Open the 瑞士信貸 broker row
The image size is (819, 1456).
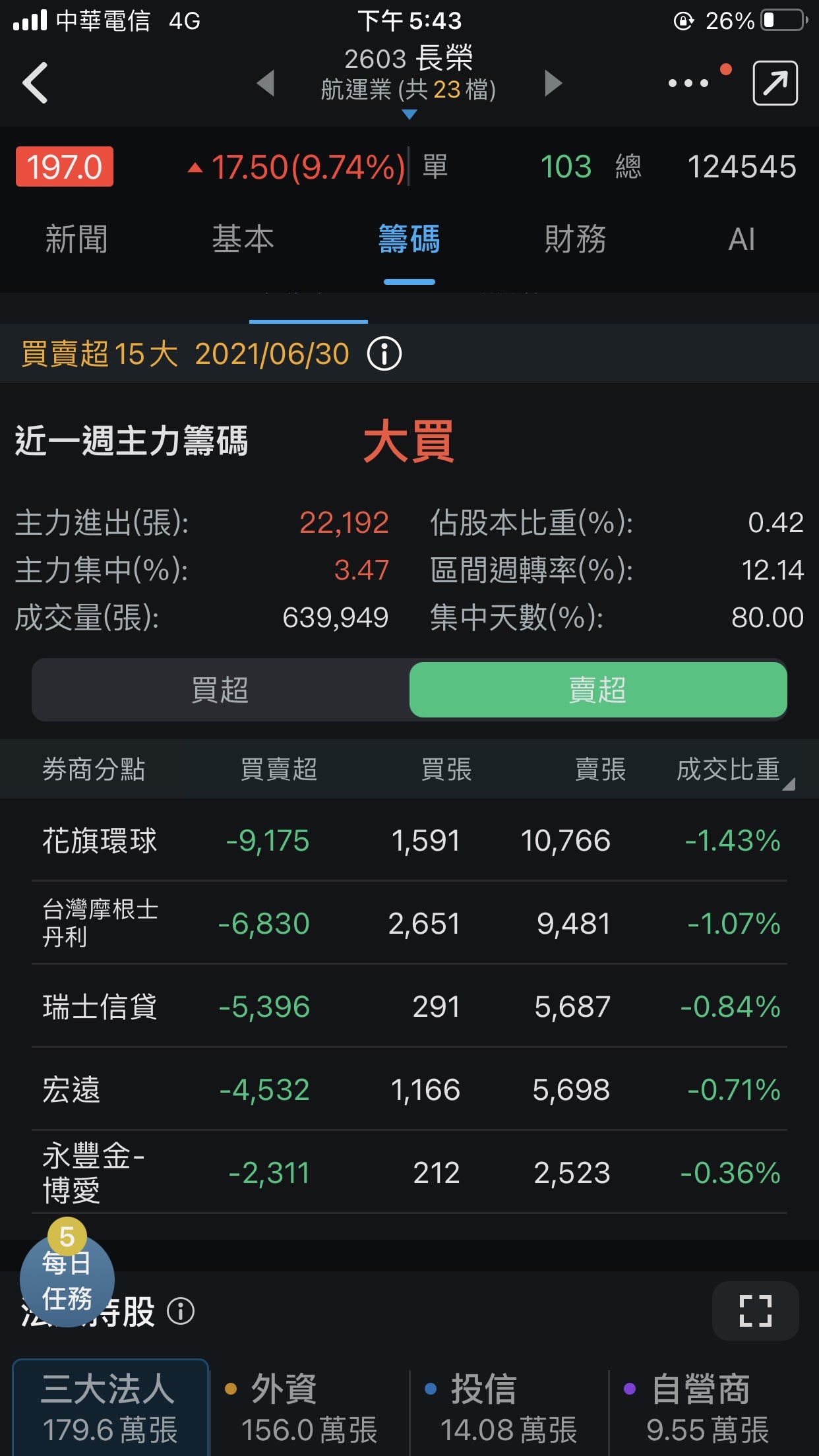tap(409, 1007)
